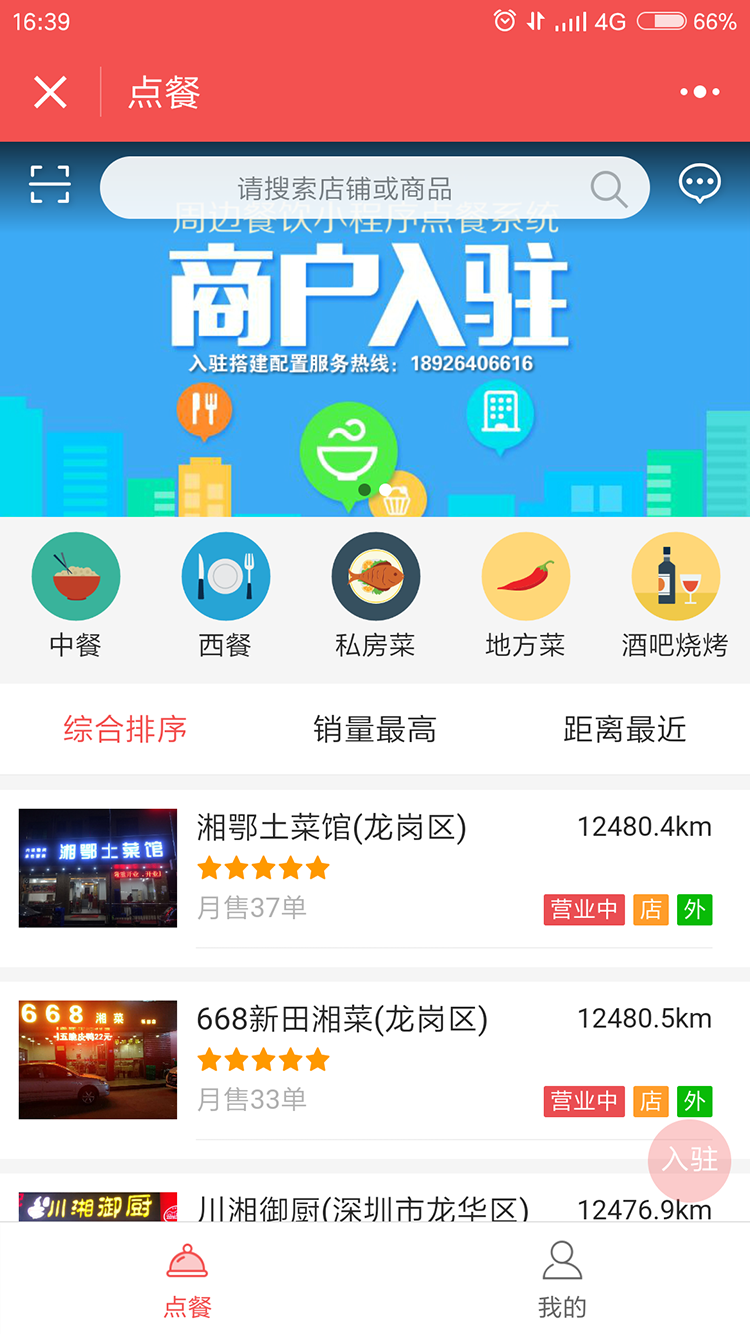Sort by 距离最近
This screenshot has width=750, height=1334.
625,730
